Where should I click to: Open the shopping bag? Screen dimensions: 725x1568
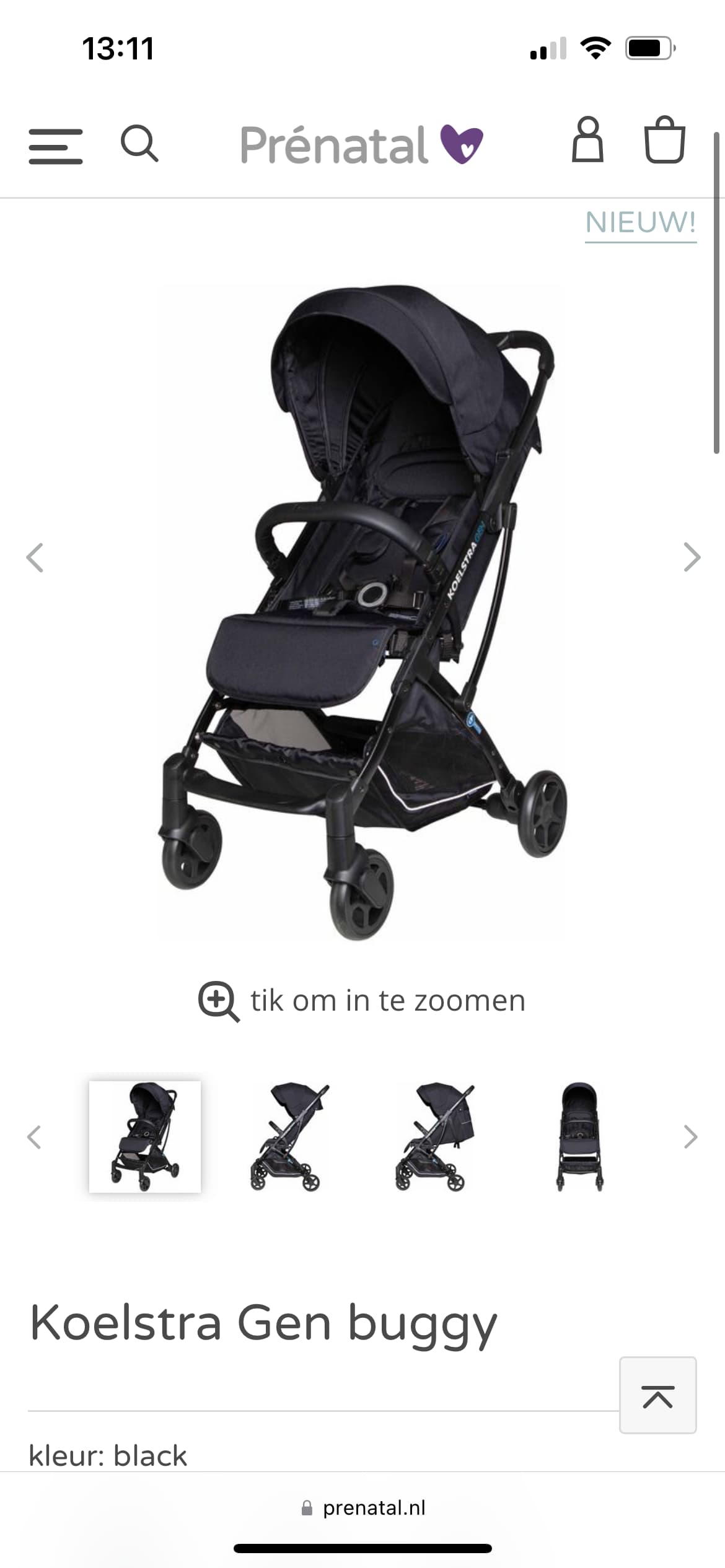coord(664,141)
